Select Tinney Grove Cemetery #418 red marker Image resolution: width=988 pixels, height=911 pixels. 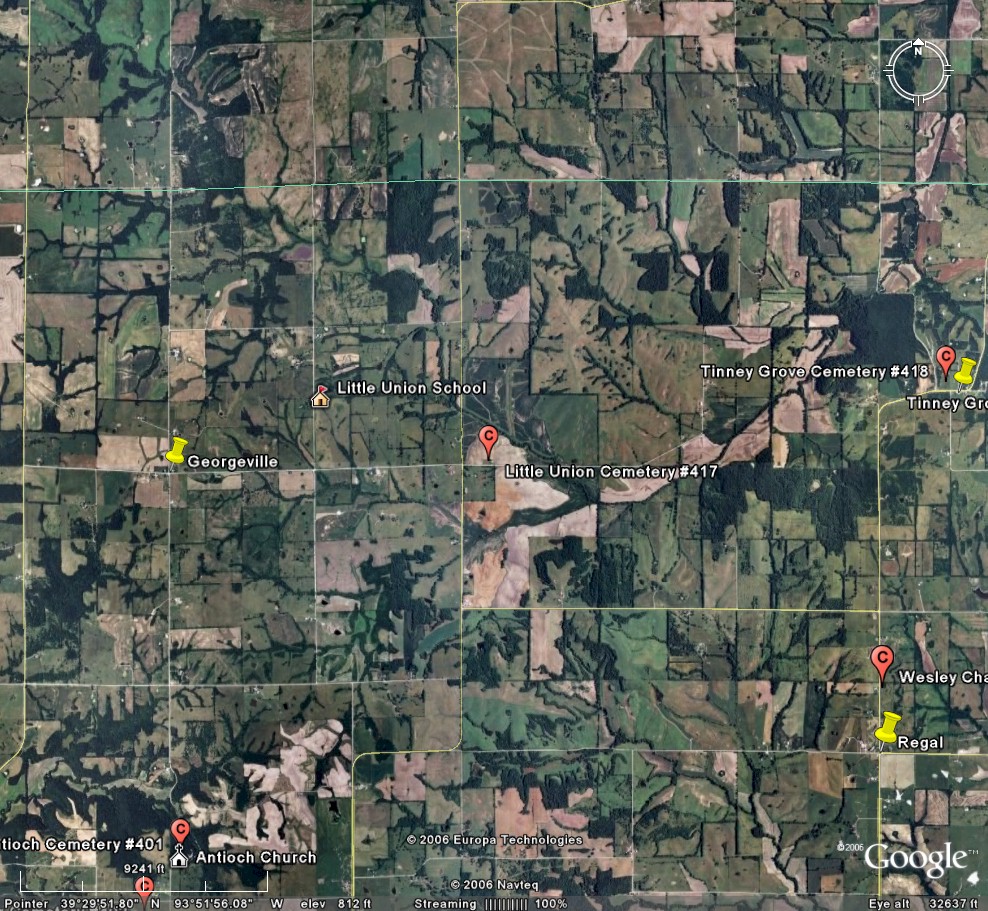click(x=944, y=357)
